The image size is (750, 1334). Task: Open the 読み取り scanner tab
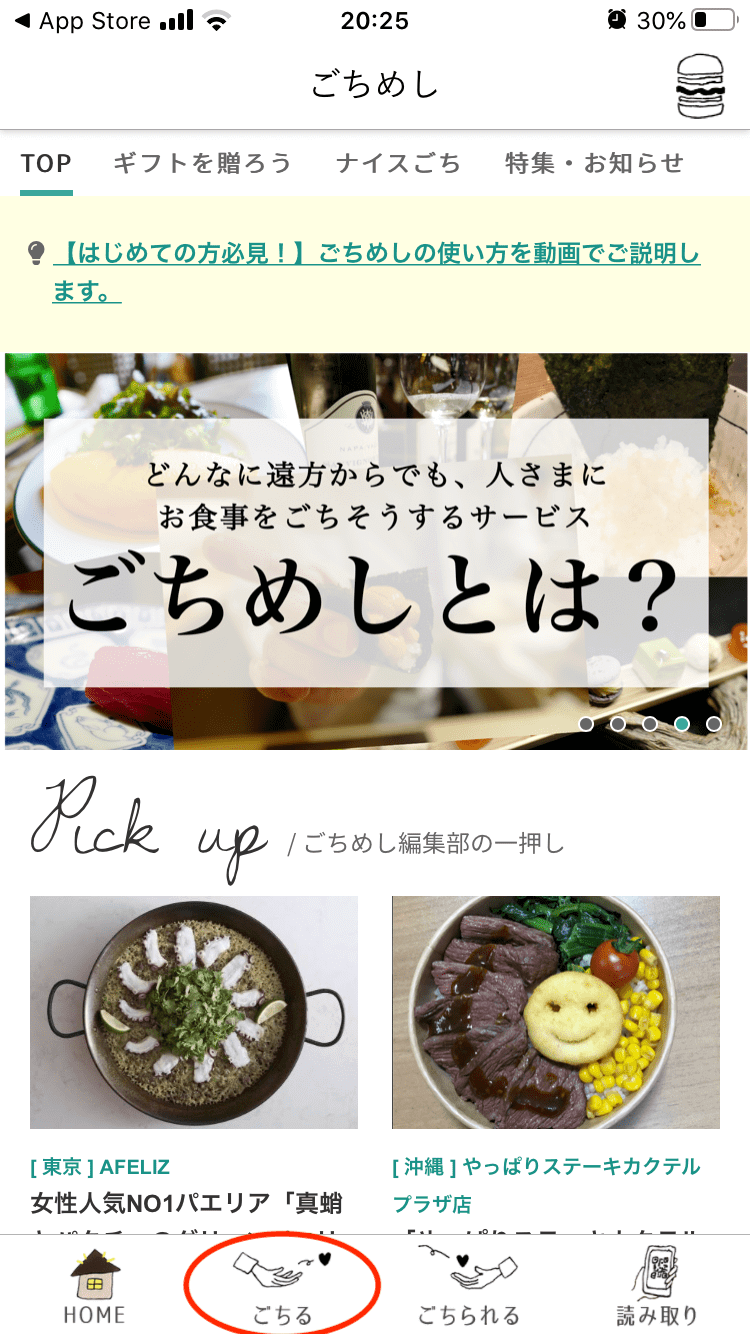click(656, 1288)
